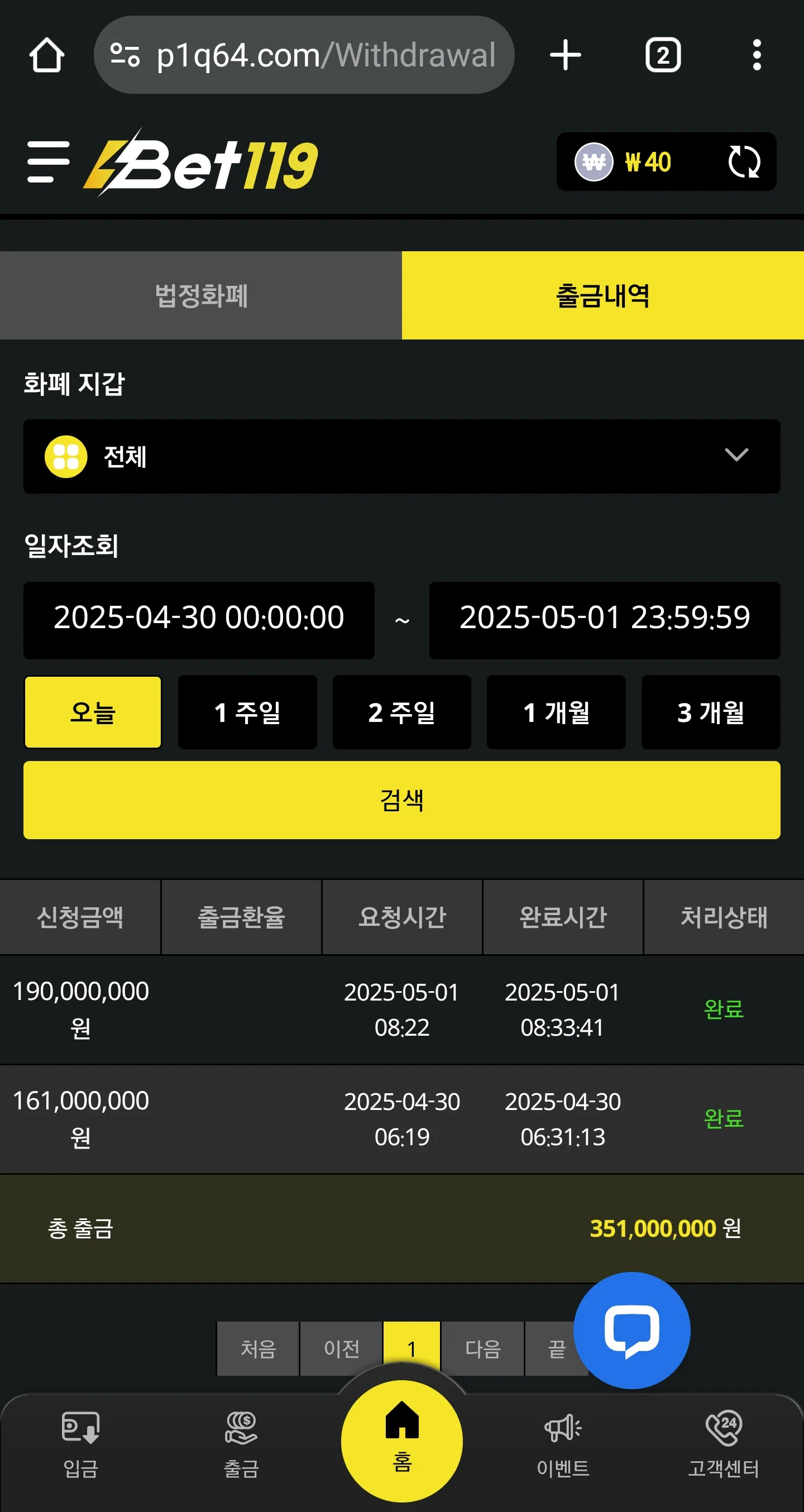Choose the 오늘 date range
Screen dimensions: 804x1512
point(93,712)
